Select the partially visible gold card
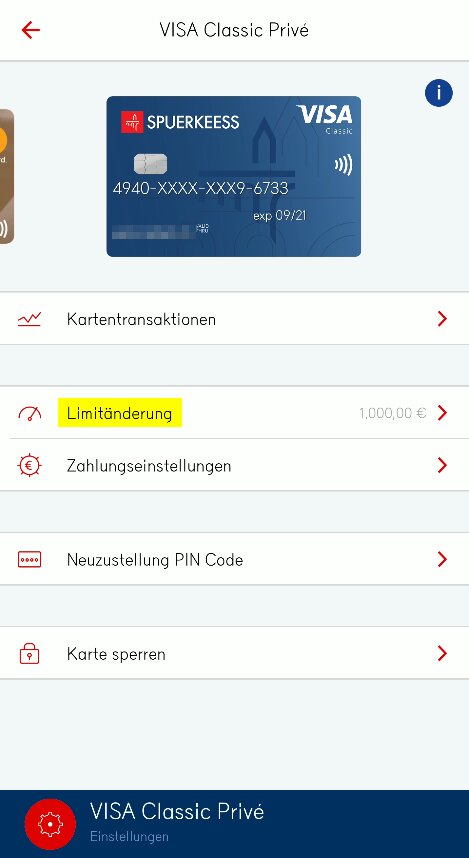The width and height of the screenshot is (469, 858). click(x=7, y=176)
